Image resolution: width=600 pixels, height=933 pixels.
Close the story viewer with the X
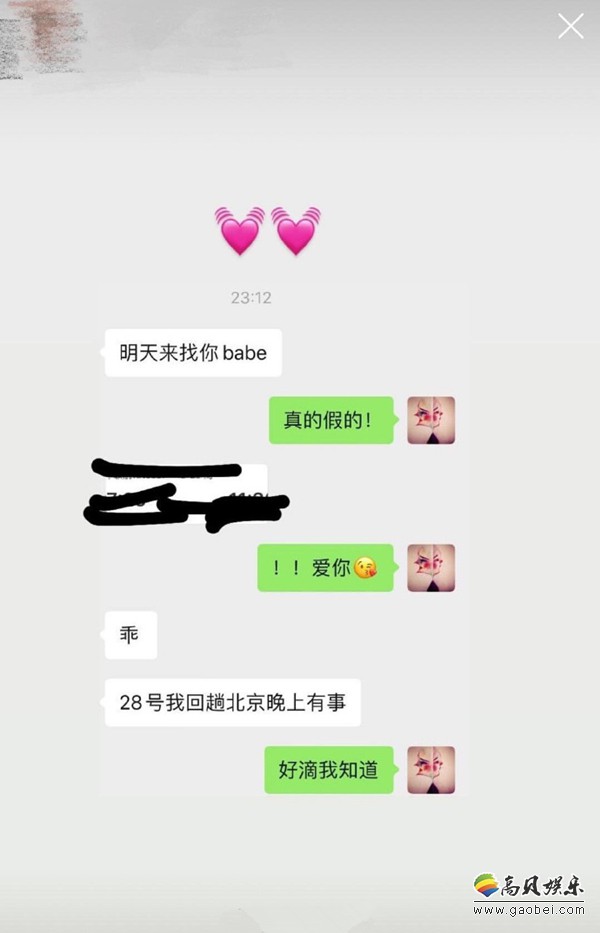570,26
